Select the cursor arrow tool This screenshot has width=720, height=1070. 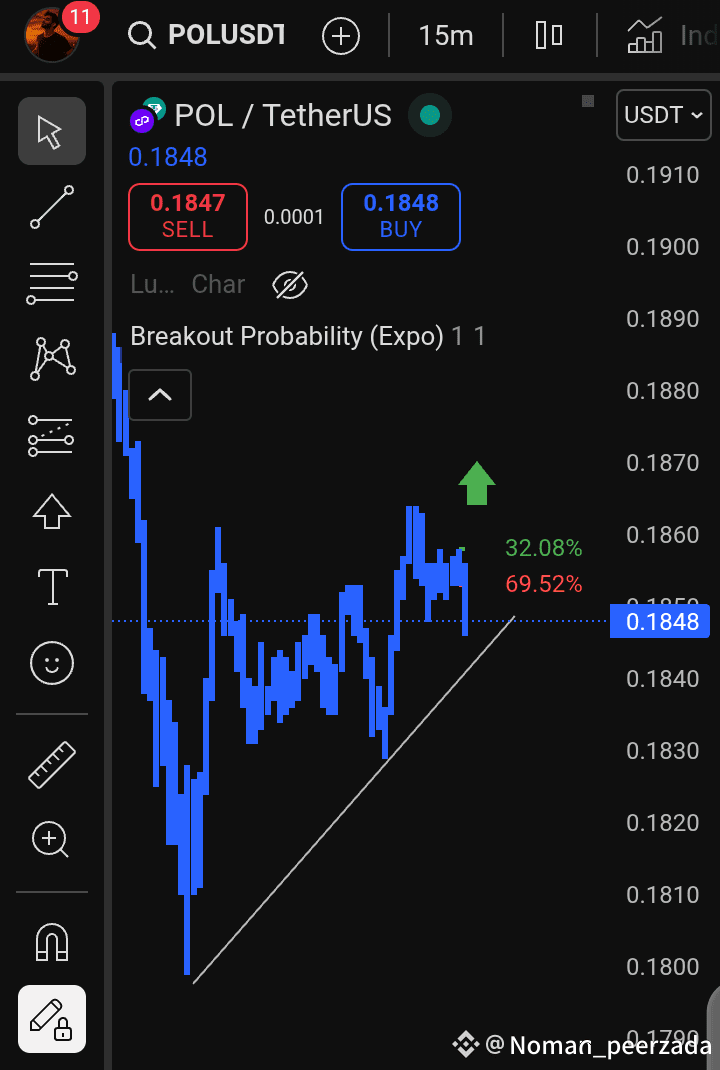coord(51,131)
